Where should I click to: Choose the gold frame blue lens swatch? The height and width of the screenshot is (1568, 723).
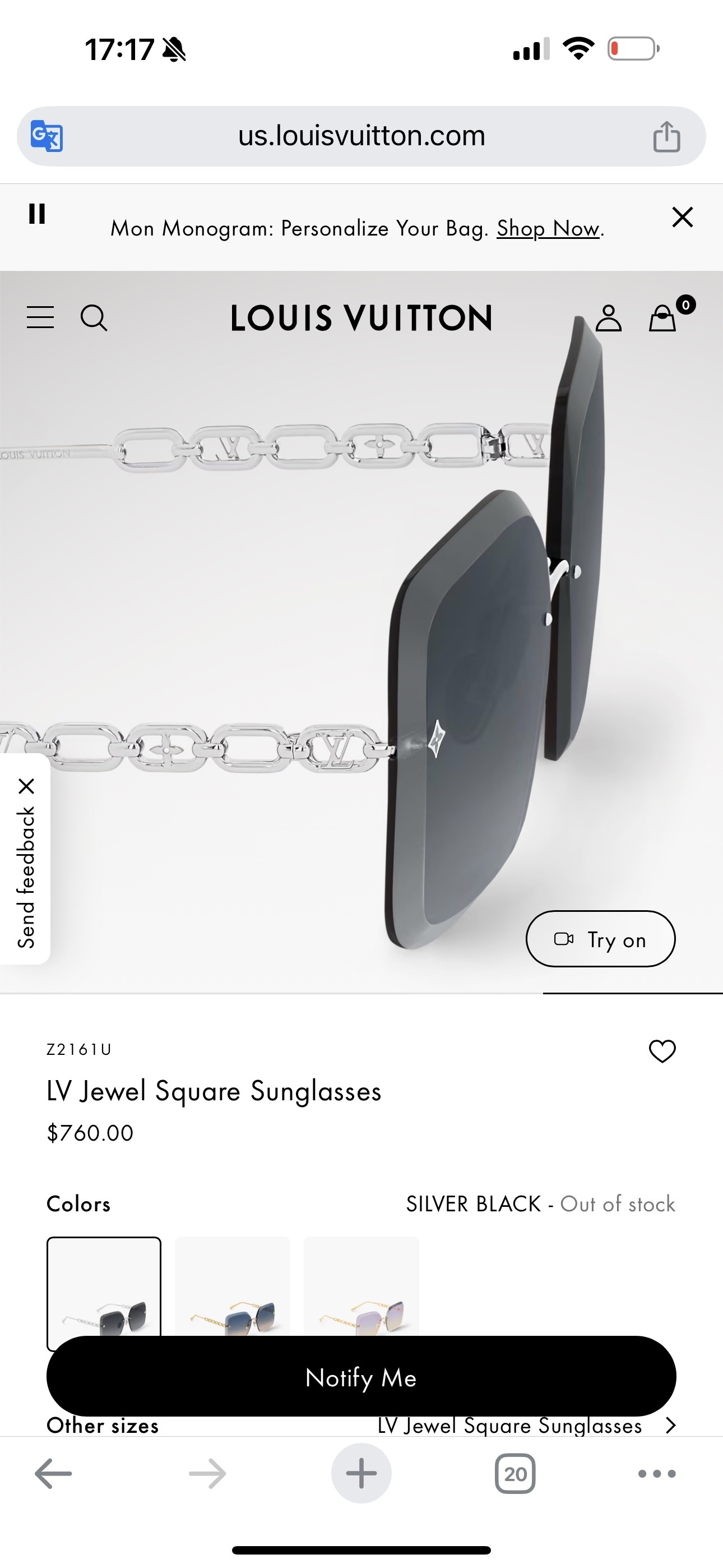point(233,1285)
